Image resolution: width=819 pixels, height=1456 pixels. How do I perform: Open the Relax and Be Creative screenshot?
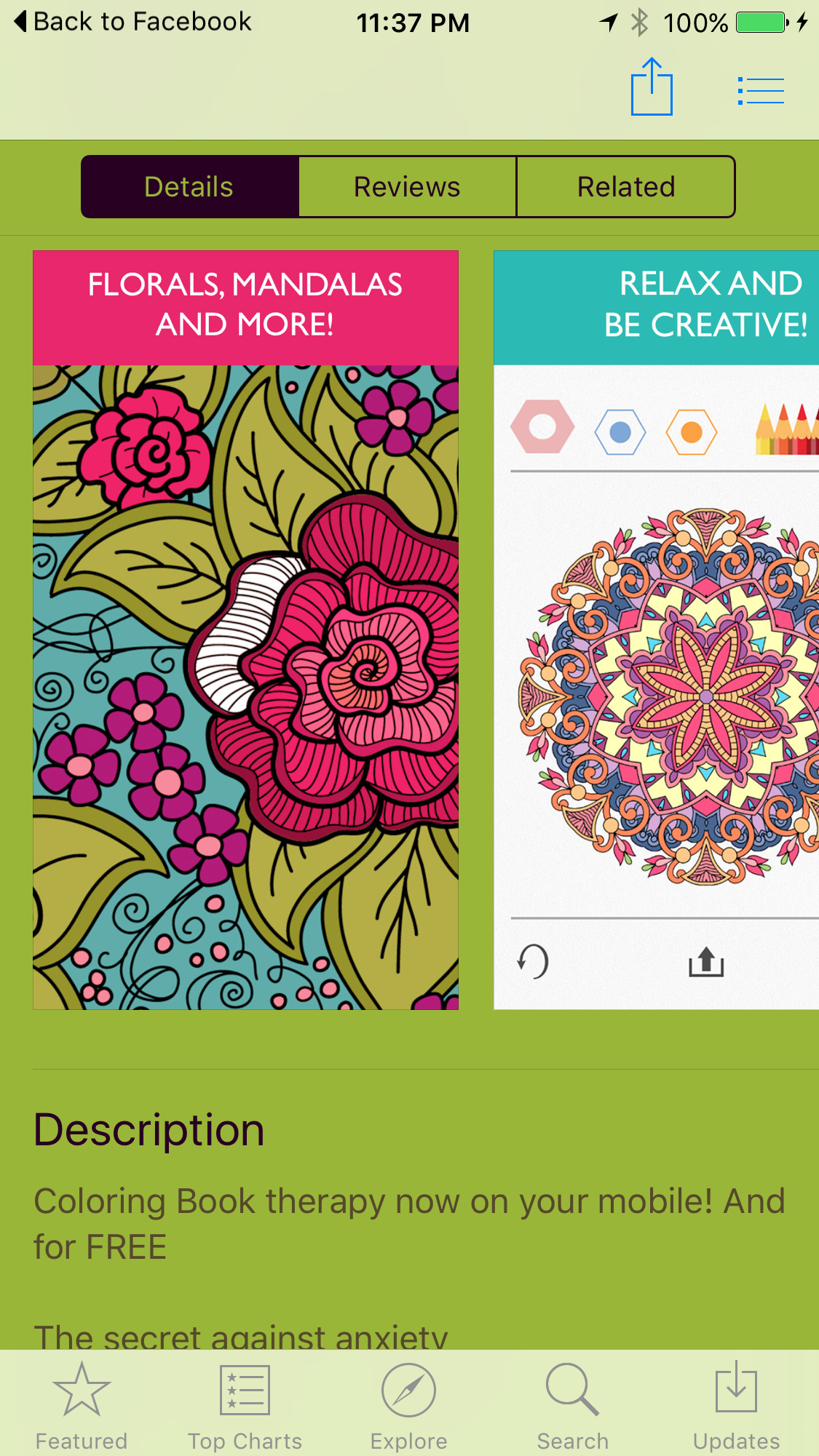[x=656, y=629]
